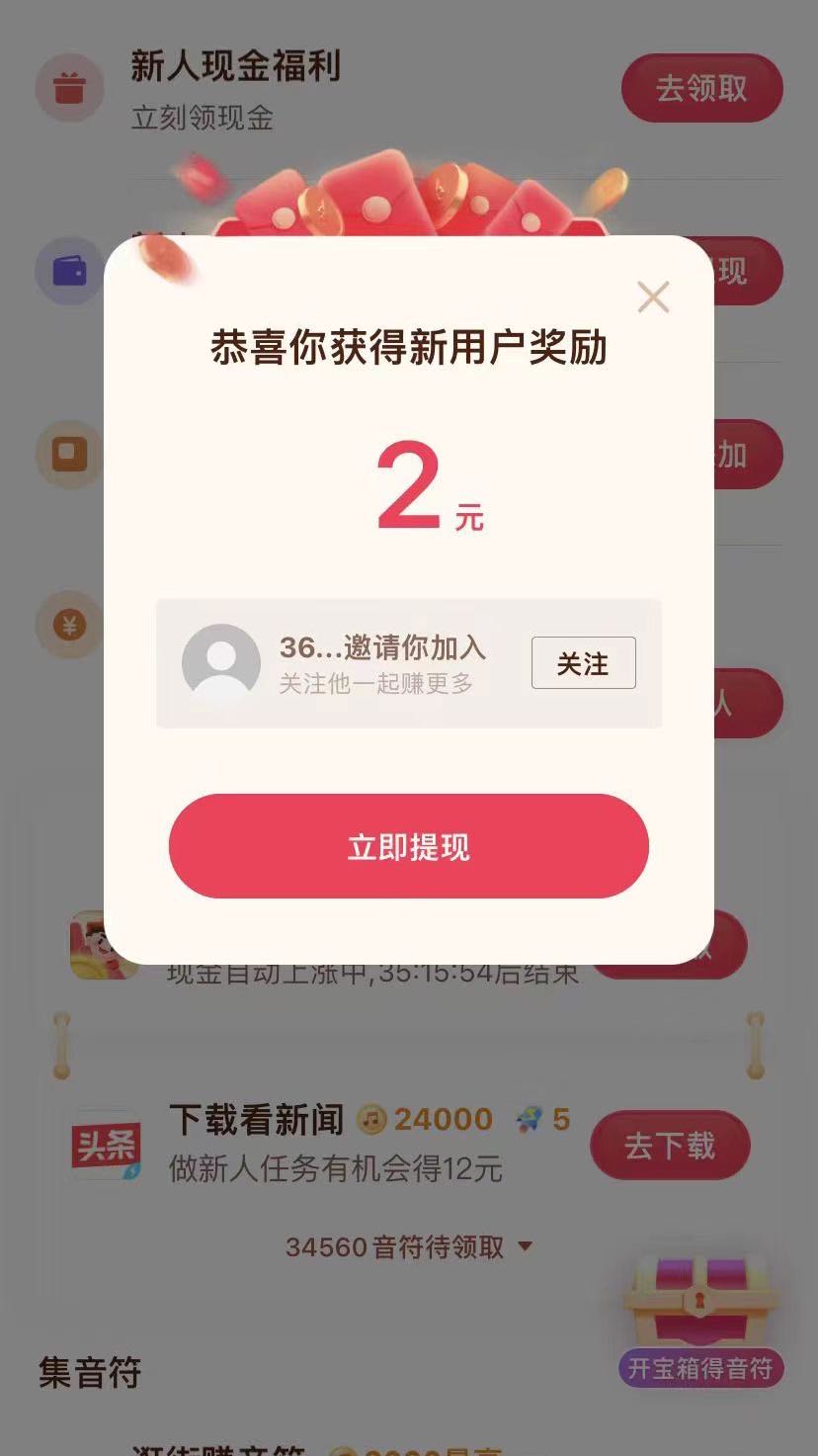Tap 去领取 for the new user cash reward
Viewport: 818px width, 1456px height.
702,88
